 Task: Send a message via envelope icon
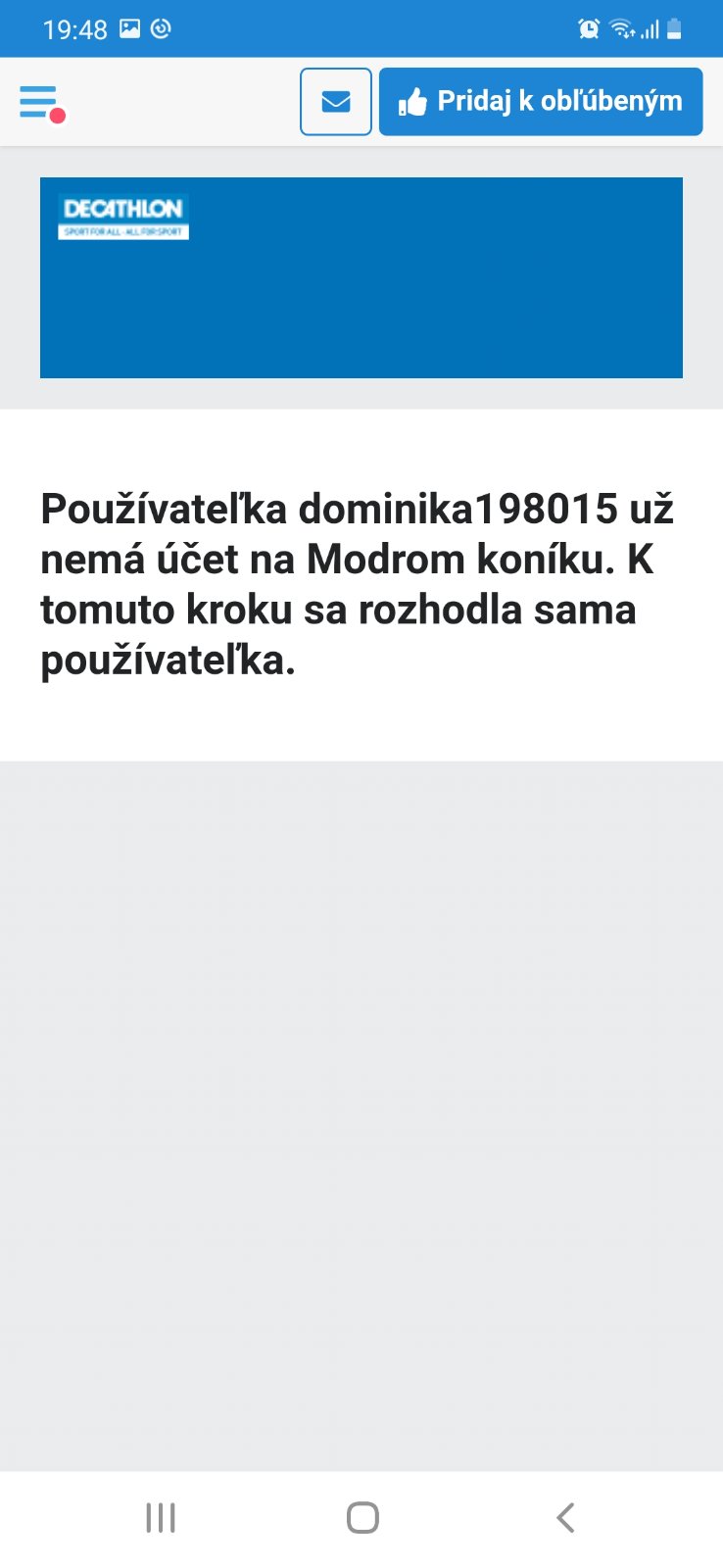[x=336, y=101]
